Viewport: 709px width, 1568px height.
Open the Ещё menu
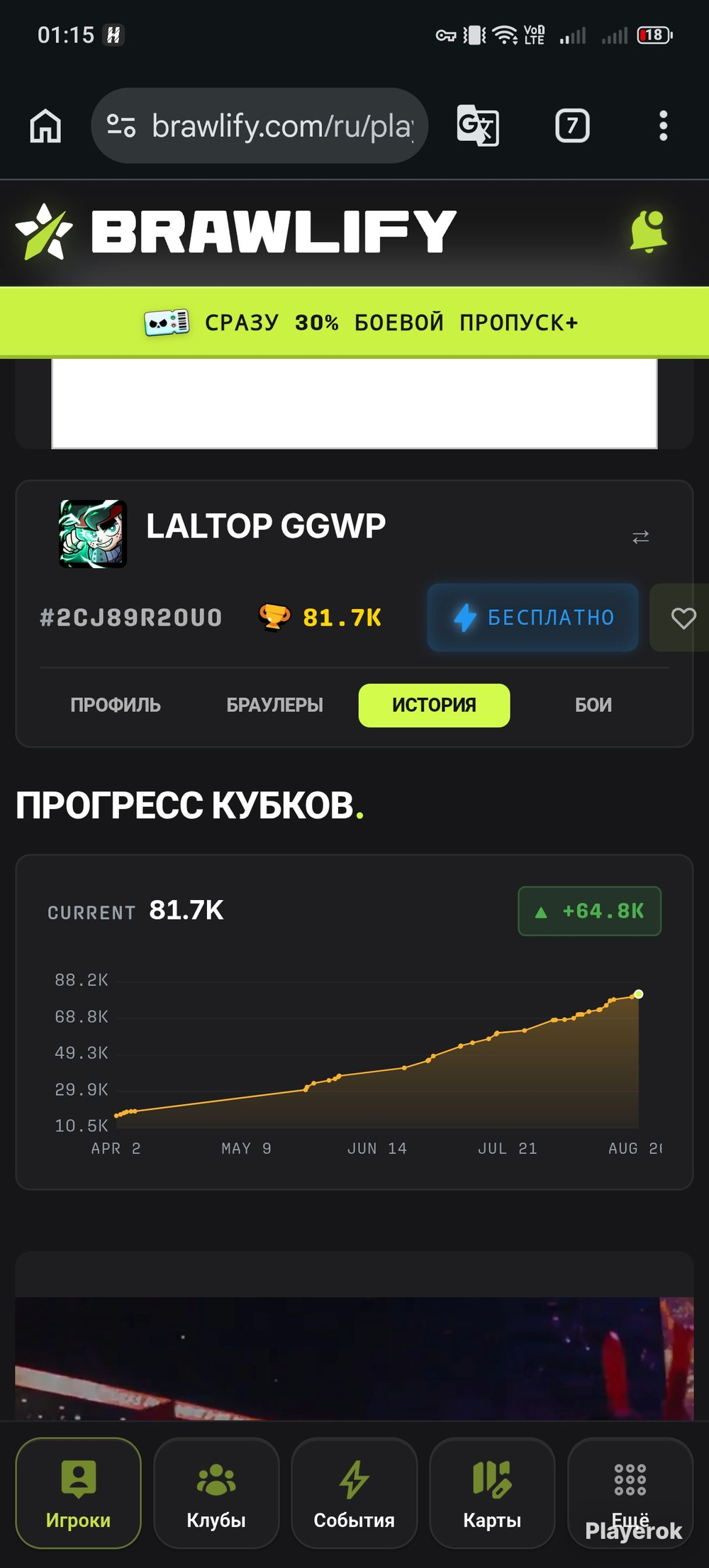click(630, 1493)
